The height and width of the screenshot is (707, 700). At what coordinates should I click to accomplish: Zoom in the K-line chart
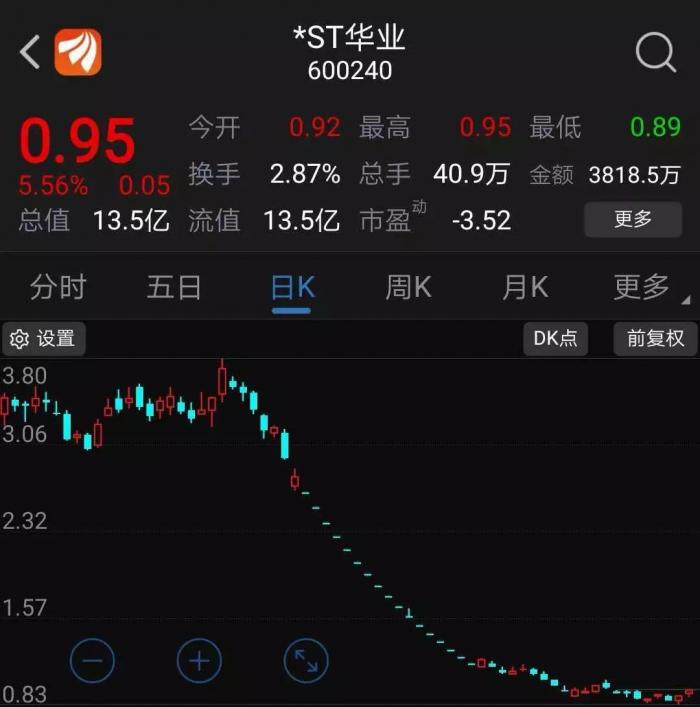[x=199, y=660]
